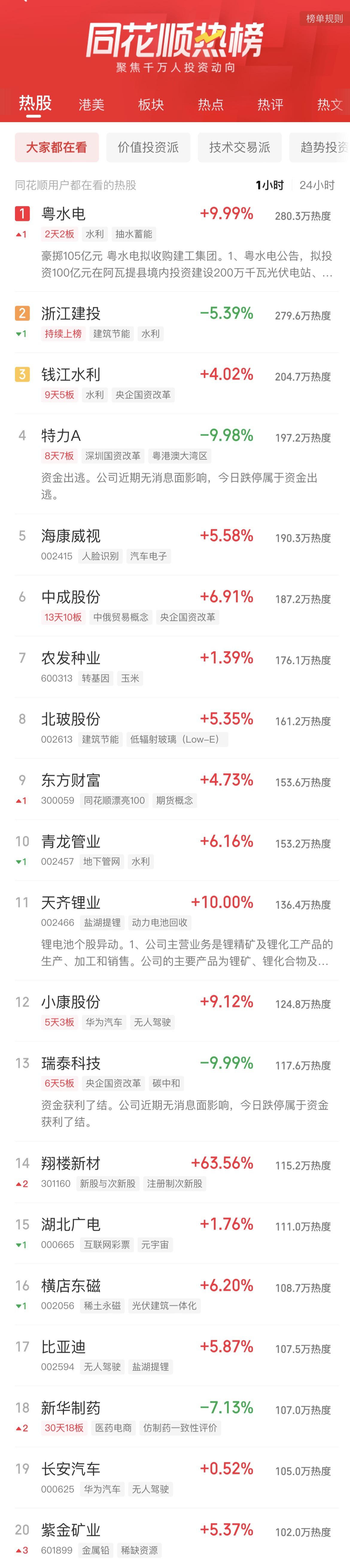Open the stock 紫金矿业

tap(71, 1530)
